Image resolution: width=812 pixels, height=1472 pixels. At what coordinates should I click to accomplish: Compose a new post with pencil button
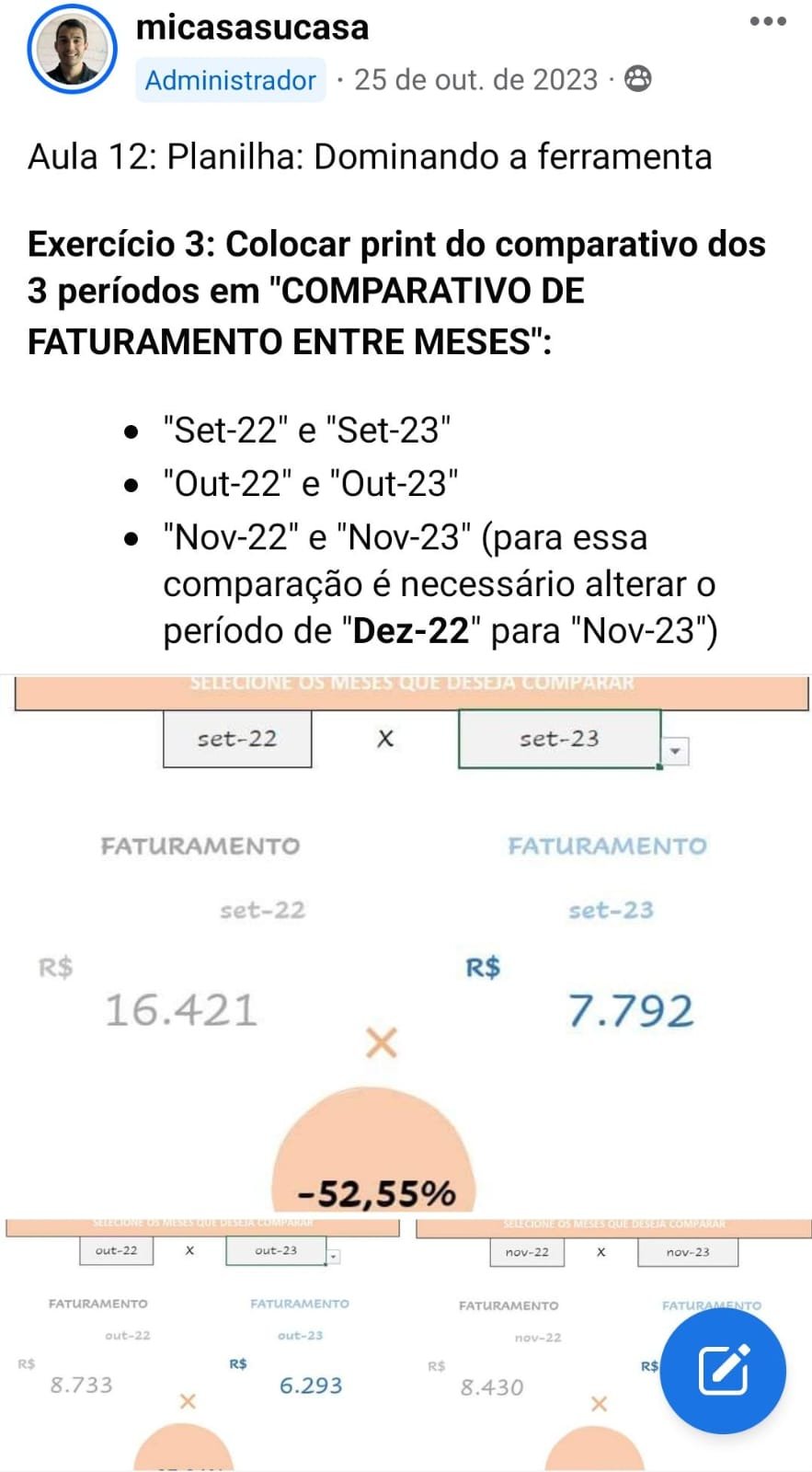[x=724, y=1371]
